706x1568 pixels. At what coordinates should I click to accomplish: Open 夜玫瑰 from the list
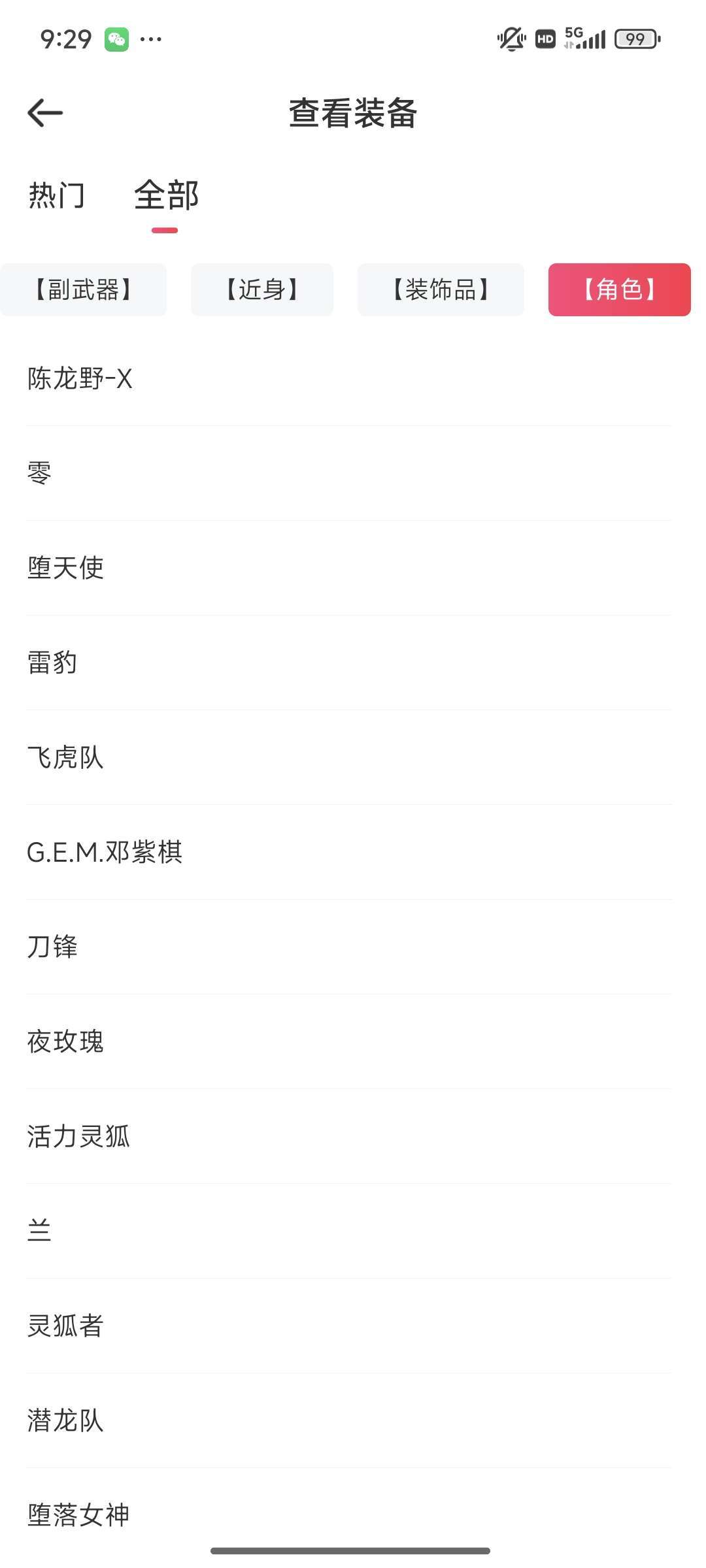tap(349, 1041)
